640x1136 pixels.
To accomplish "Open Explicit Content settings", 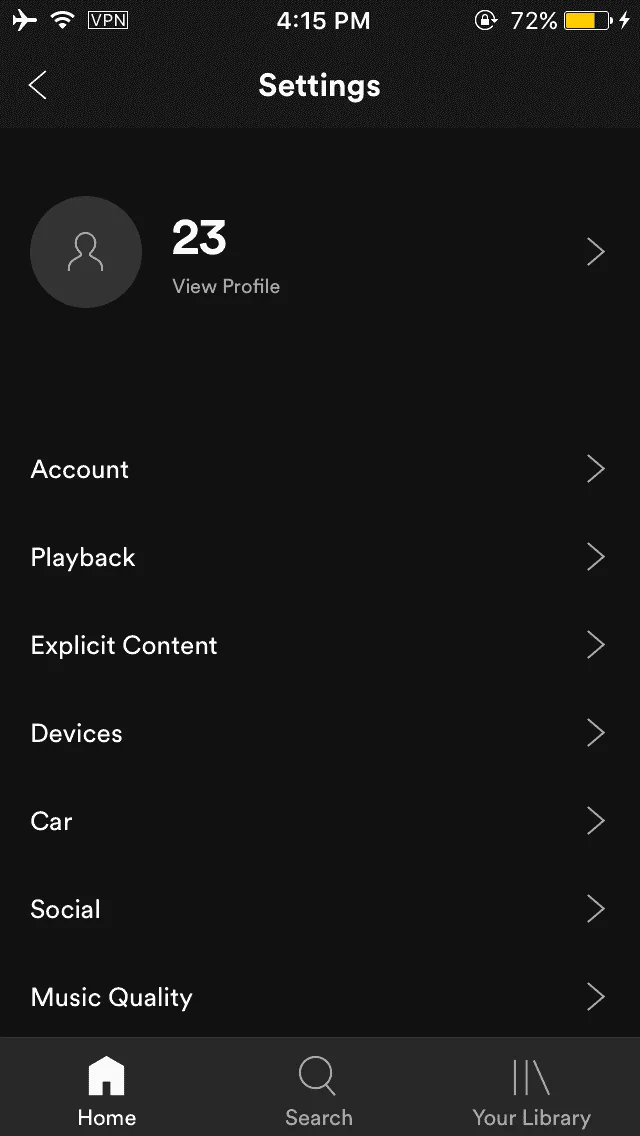I will [x=320, y=645].
